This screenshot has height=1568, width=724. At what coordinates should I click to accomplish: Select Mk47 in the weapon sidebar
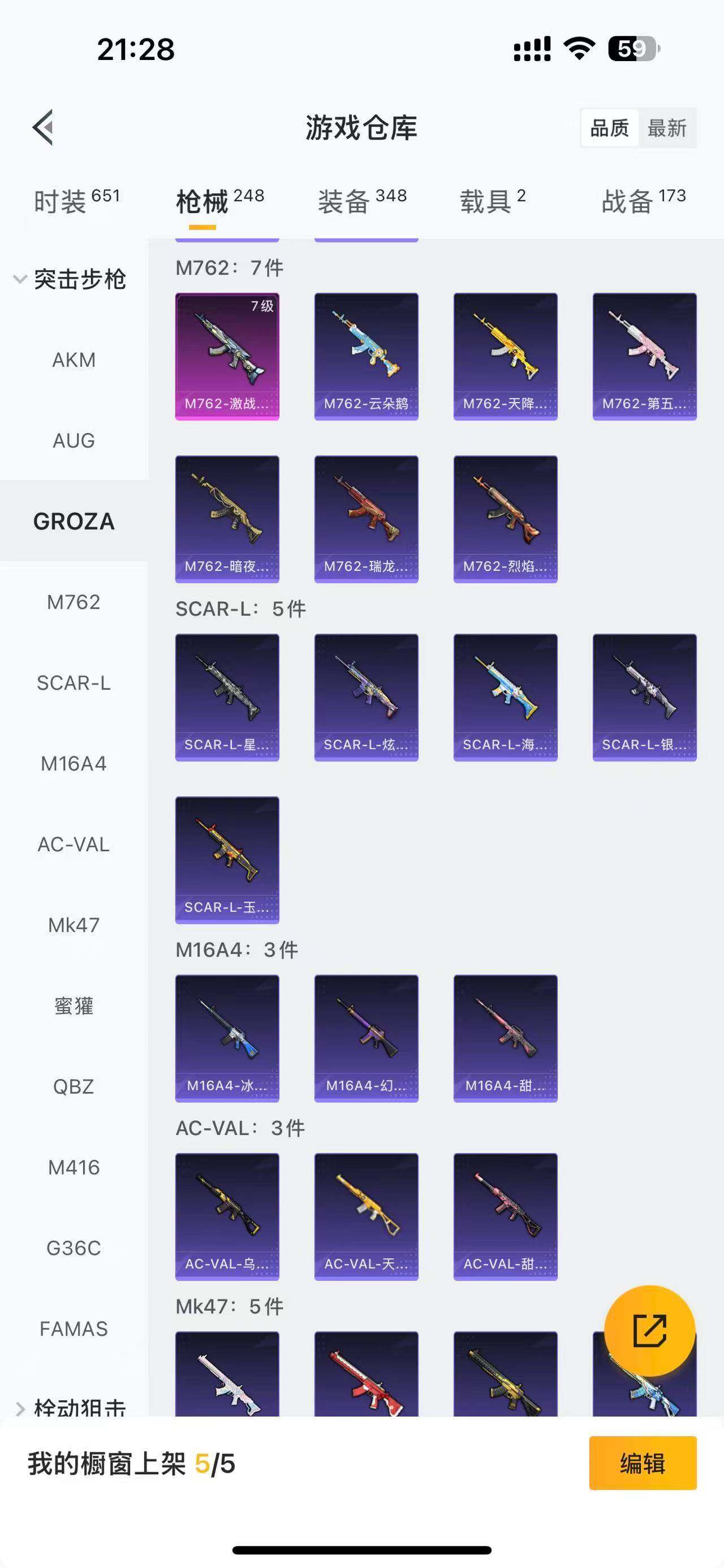click(74, 925)
